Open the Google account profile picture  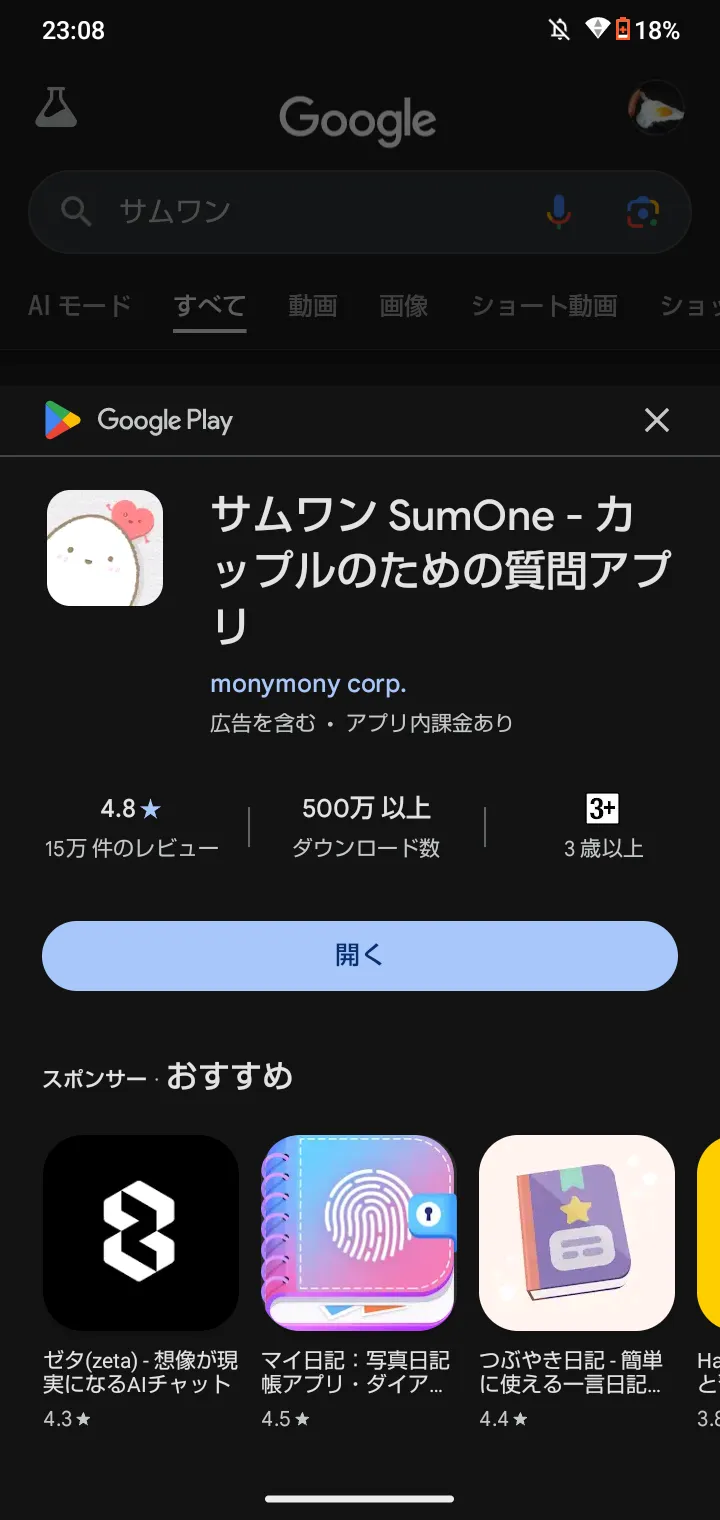pyautogui.click(x=656, y=108)
